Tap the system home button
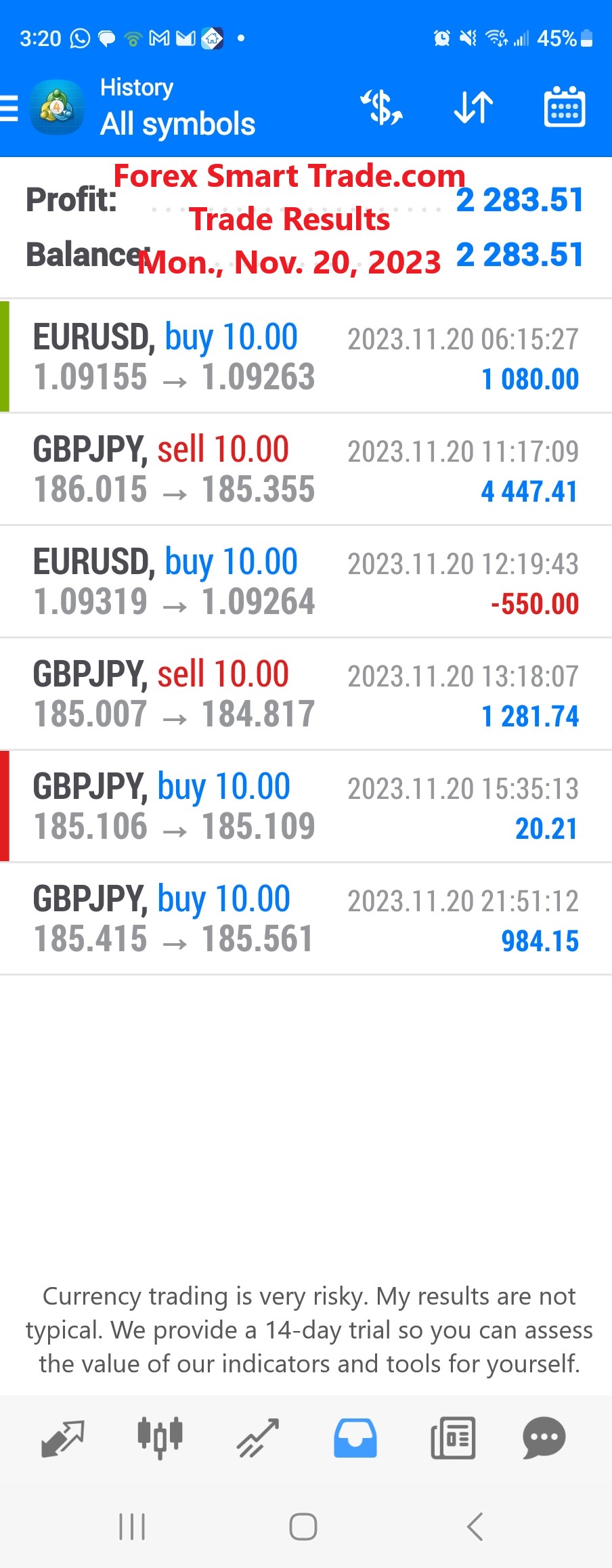The width and height of the screenshot is (612, 1568). click(x=303, y=1527)
